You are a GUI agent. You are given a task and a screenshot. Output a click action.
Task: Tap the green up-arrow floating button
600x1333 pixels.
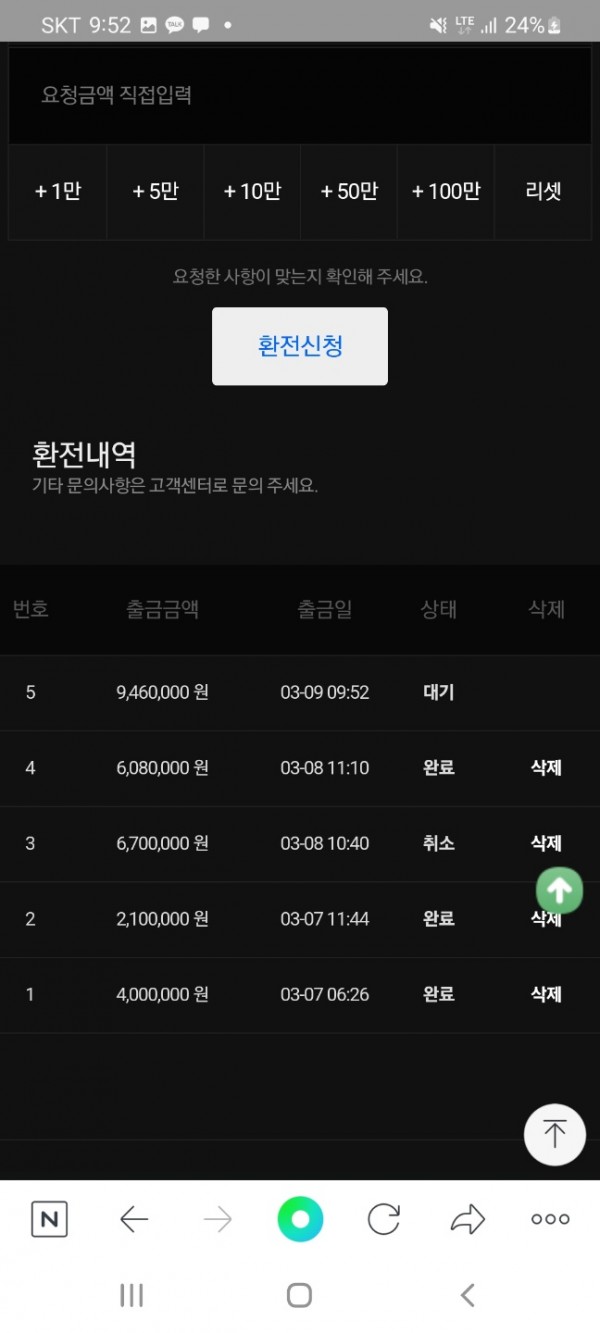pyautogui.click(x=559, y=889)
